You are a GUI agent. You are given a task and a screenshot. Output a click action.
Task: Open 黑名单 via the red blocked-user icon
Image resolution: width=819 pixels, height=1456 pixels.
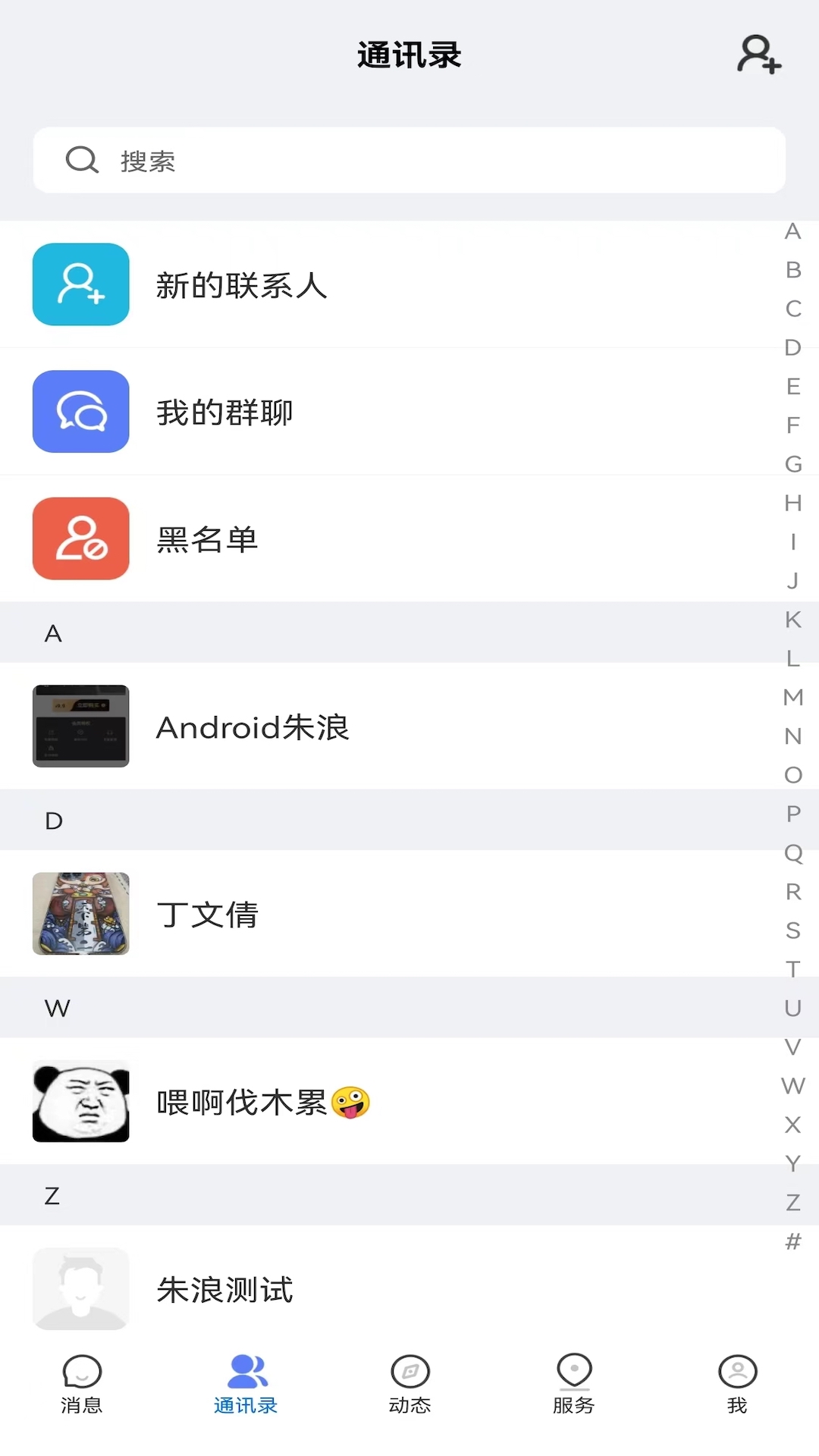(x=80, y=538)
